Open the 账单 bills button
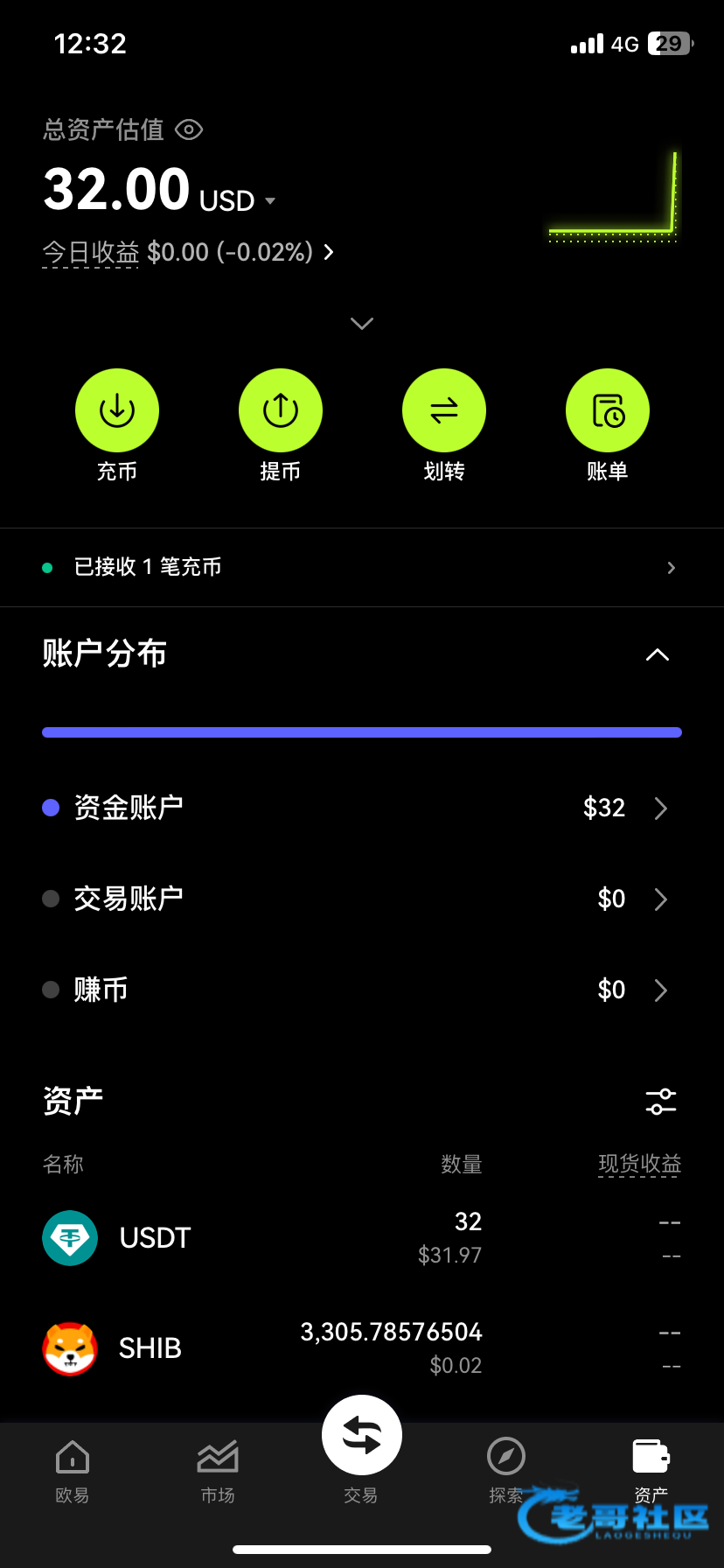Screen dimensions: 724x1568 point(607,410)
